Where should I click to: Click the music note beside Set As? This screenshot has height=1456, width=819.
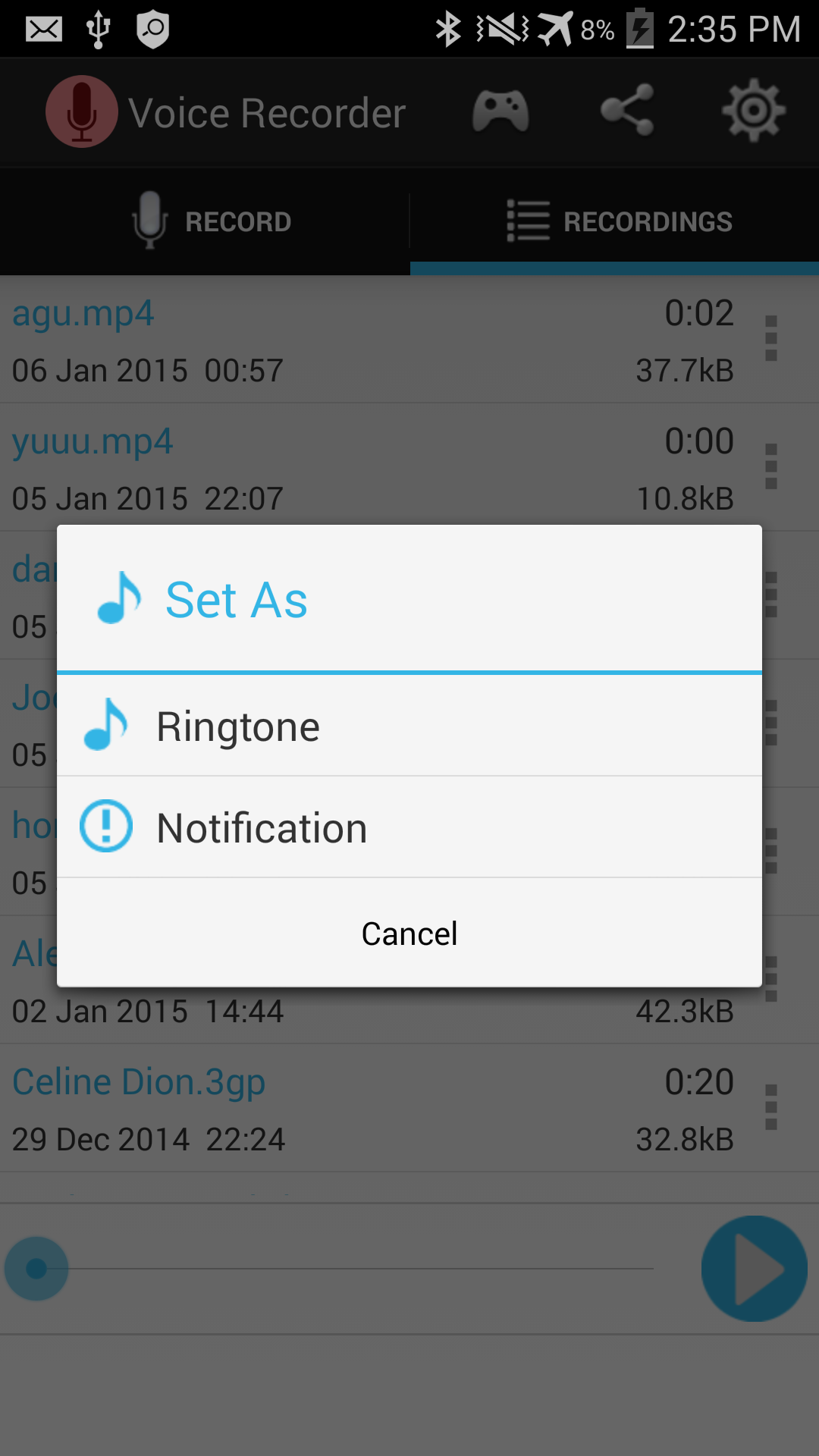click(x=118, y=599)
